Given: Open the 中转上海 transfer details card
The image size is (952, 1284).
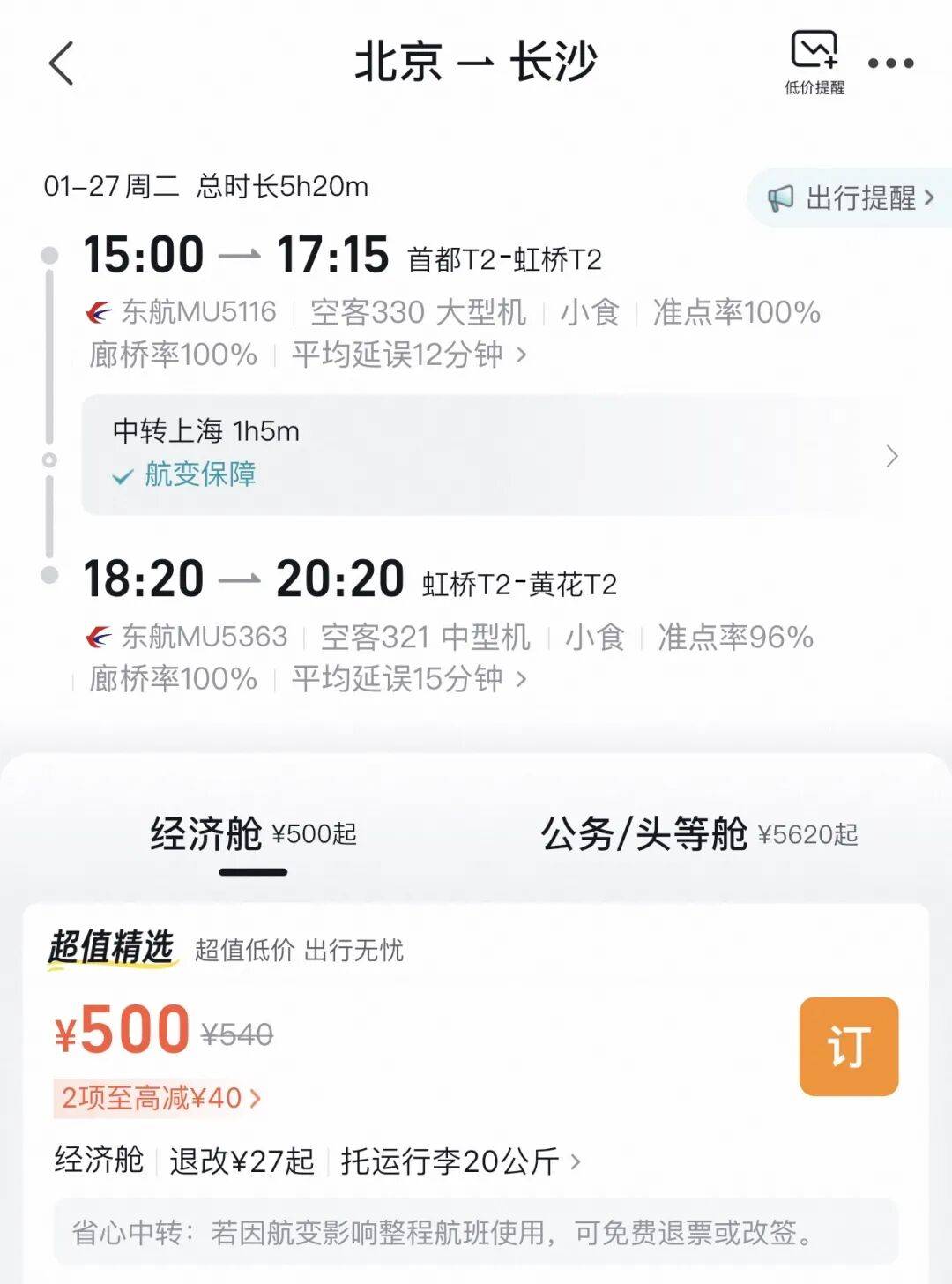Looking at the screenshot, I should tap(494, 455).
